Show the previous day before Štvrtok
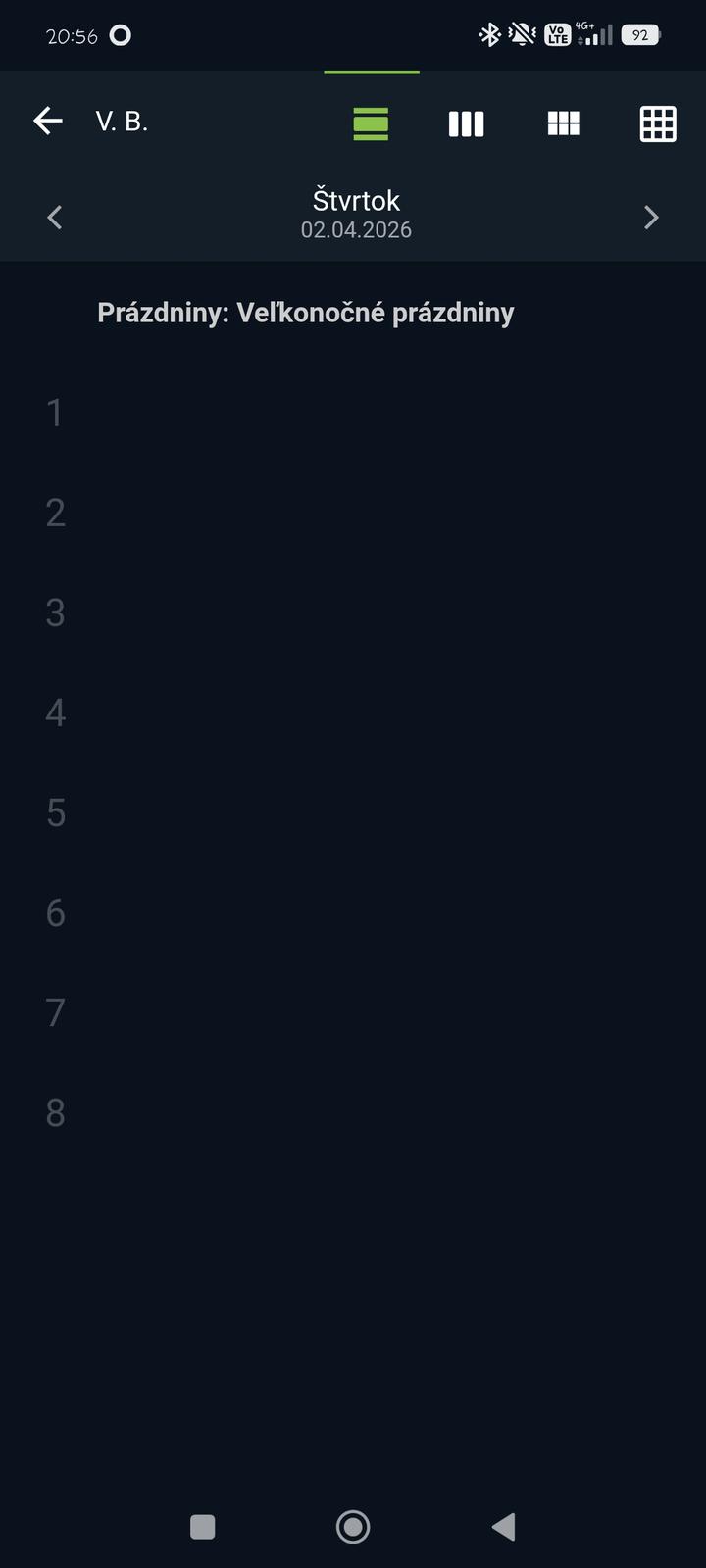The image size is (706, 1568). 55,217
